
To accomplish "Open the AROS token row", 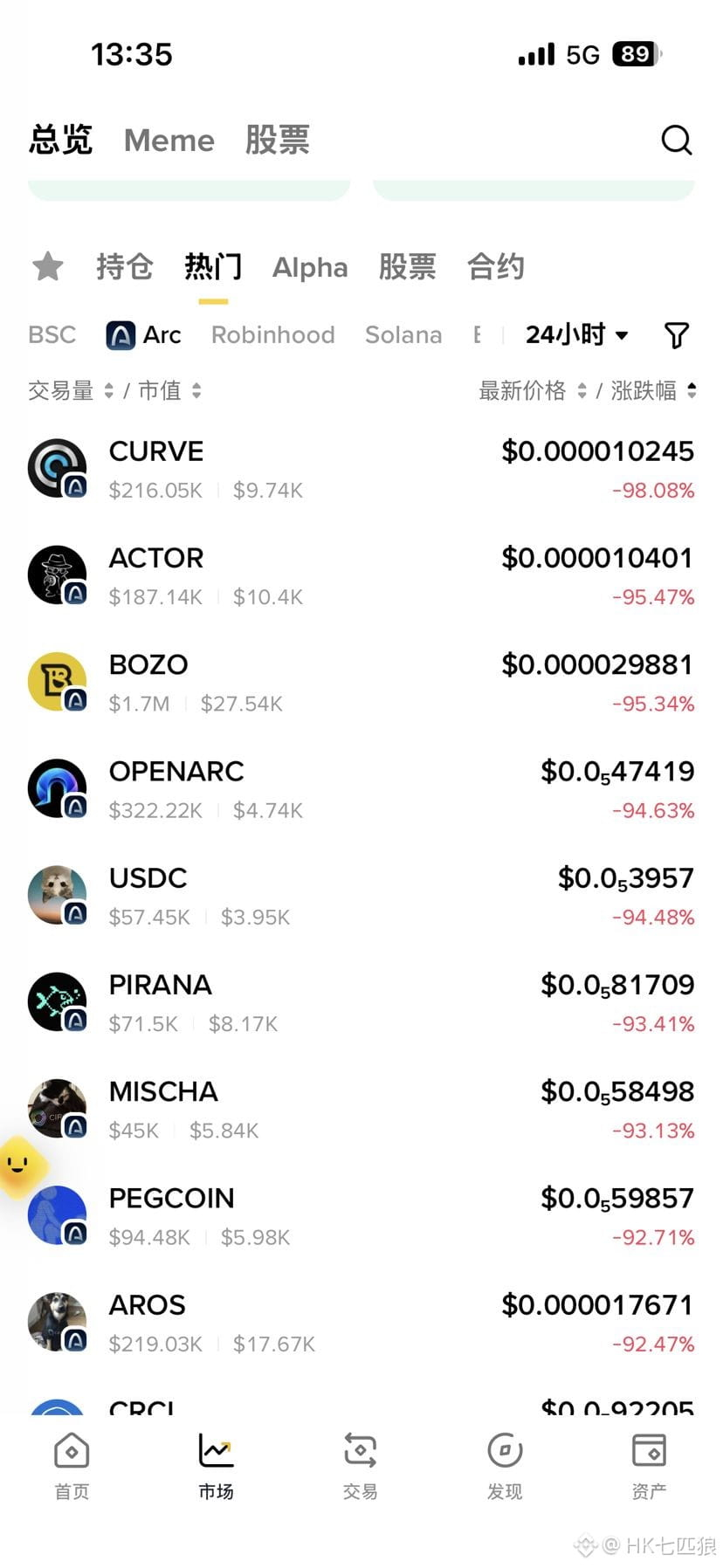I will pyautogui.click(x=361, y=1324).
